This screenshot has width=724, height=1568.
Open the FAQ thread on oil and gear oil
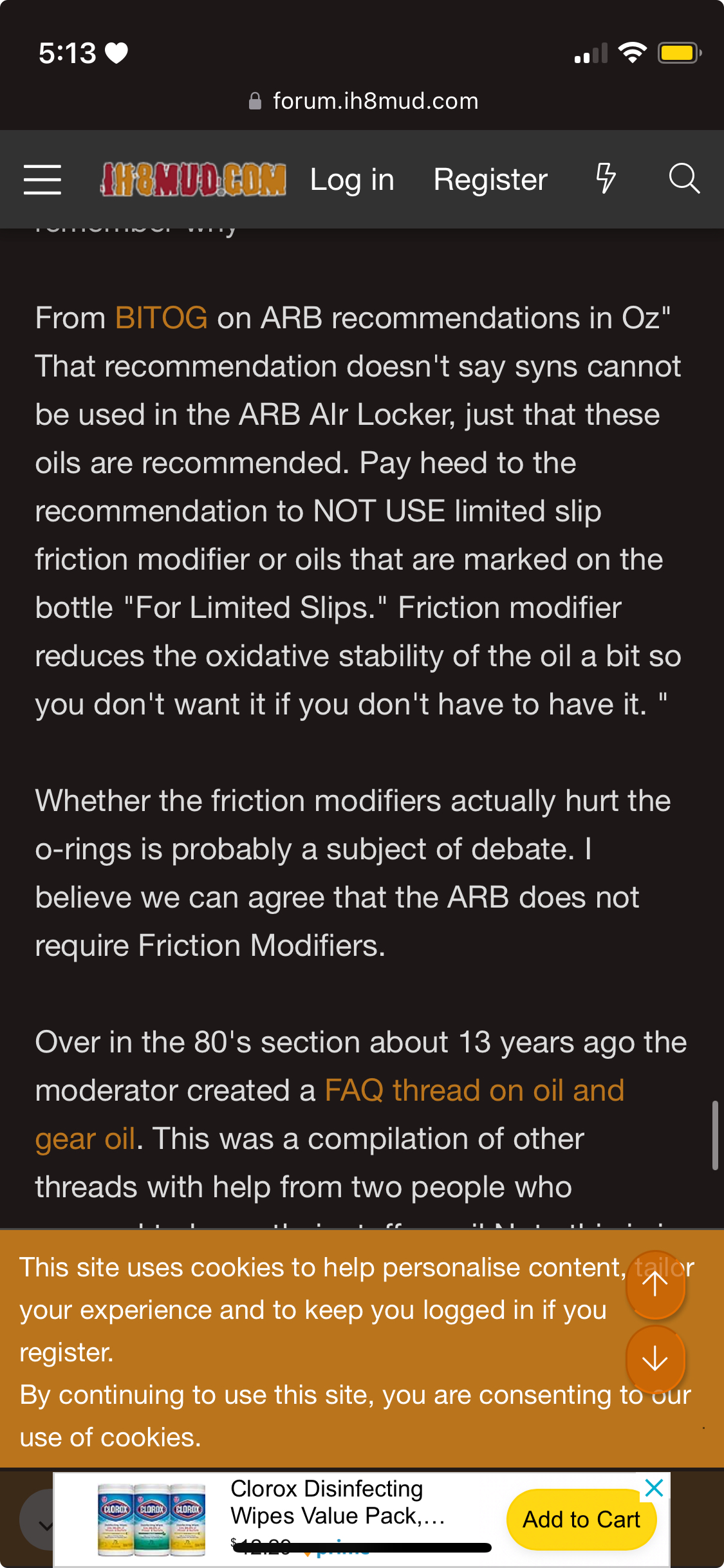pos(474,1091)
